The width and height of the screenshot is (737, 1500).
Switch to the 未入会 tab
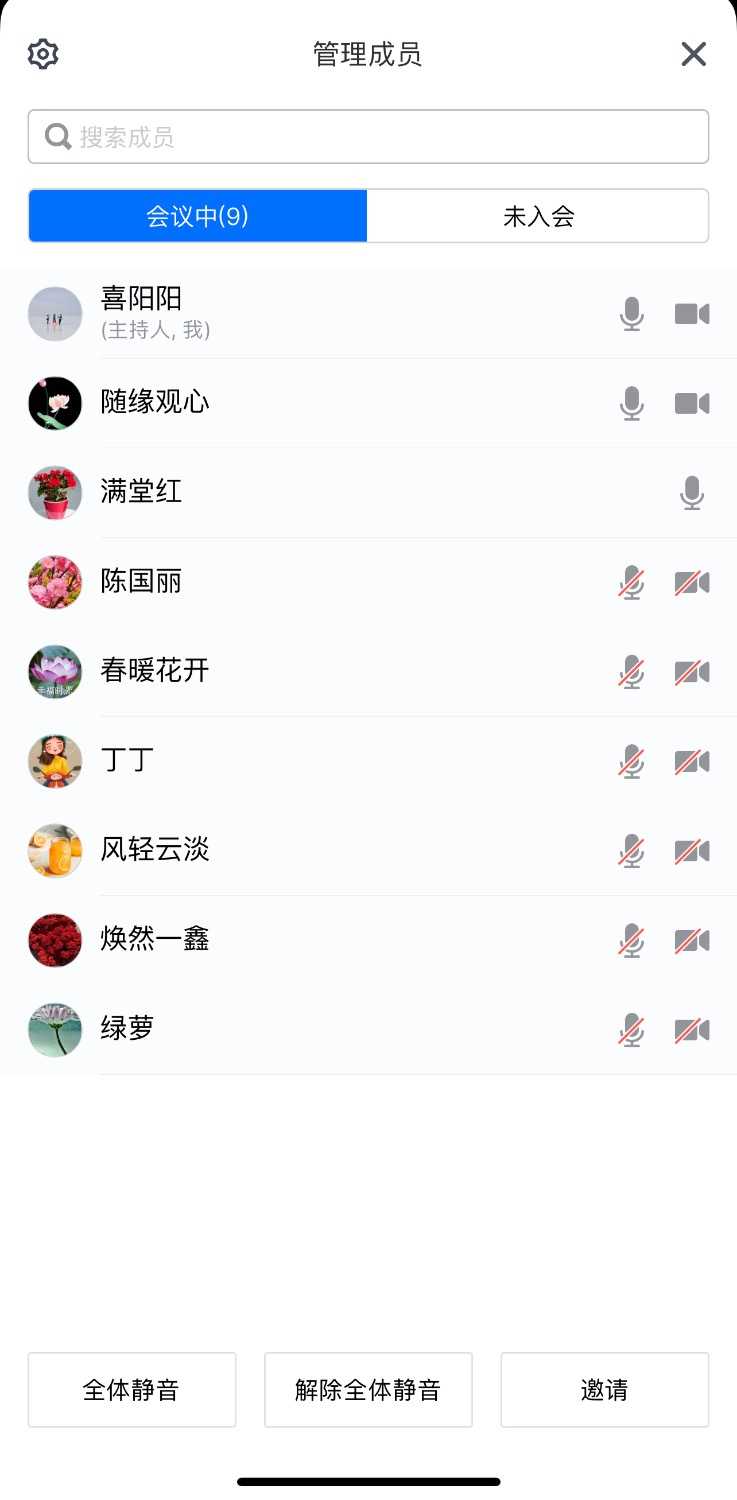(x=537, y=216)
